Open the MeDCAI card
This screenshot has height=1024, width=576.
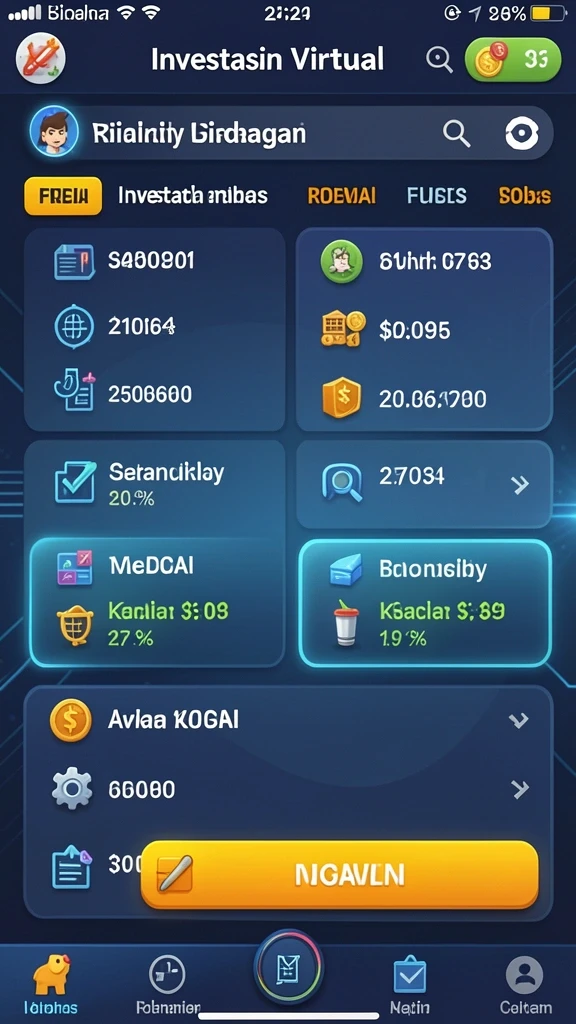coord(157,602)
